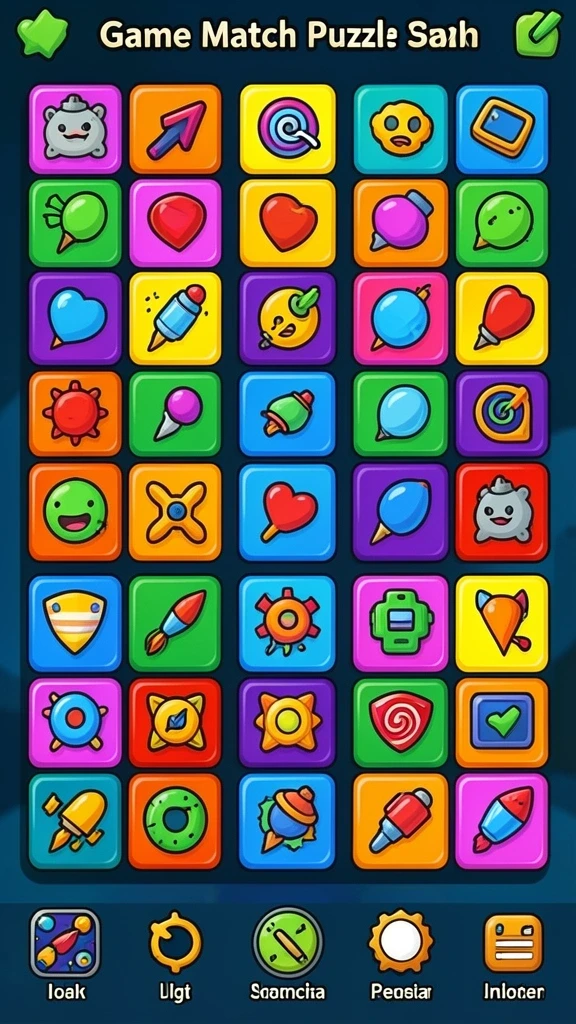Select the orange X-shaped cross tile

click(x=175, y=511)
